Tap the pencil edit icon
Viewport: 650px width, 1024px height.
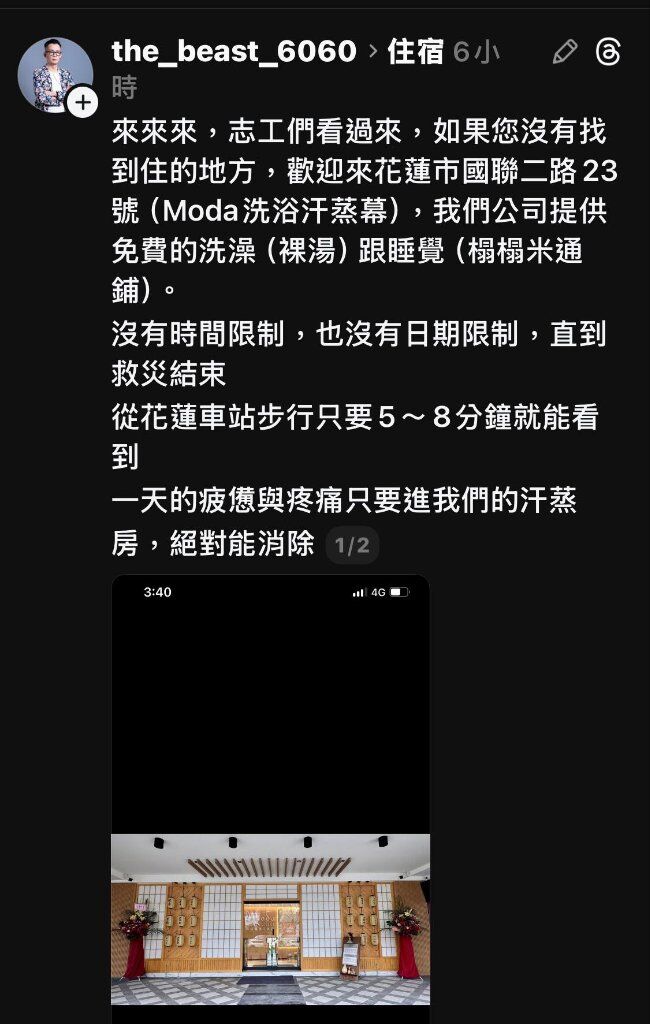[x=565, y=52]
